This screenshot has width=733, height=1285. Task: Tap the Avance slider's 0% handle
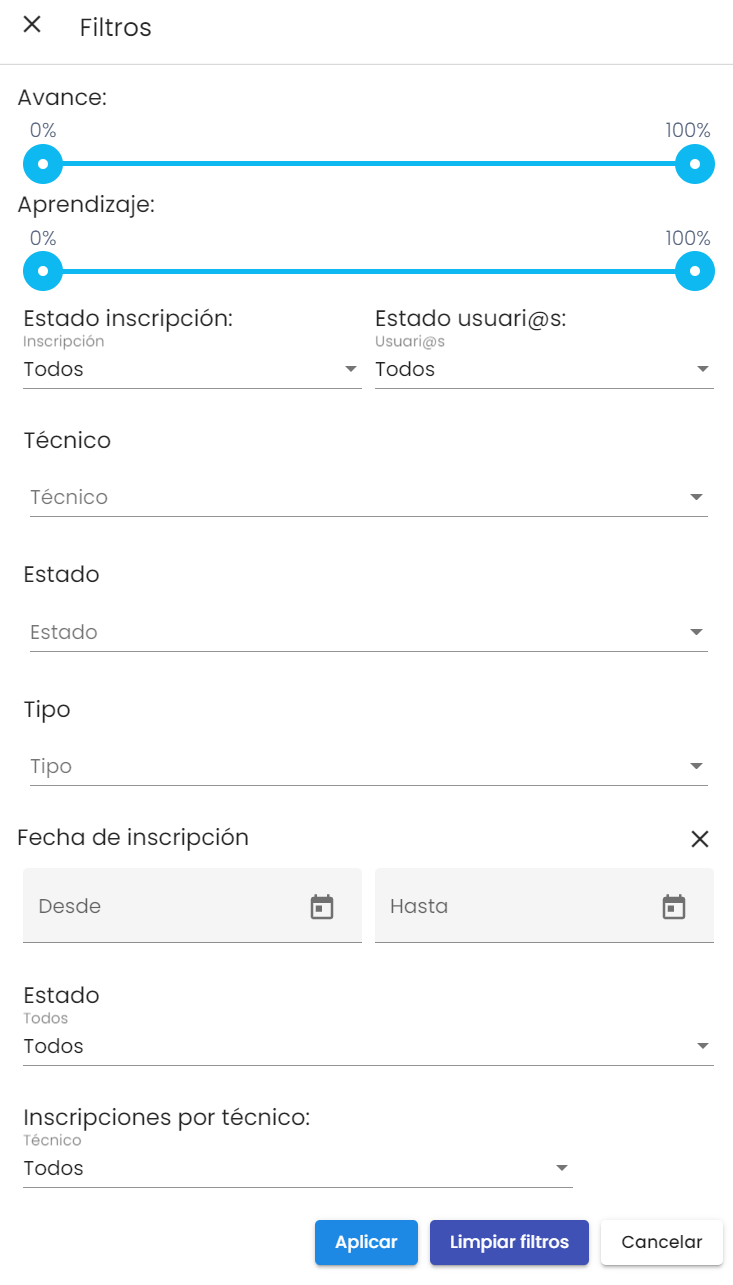pyautogui.click(x=43, y=164)
